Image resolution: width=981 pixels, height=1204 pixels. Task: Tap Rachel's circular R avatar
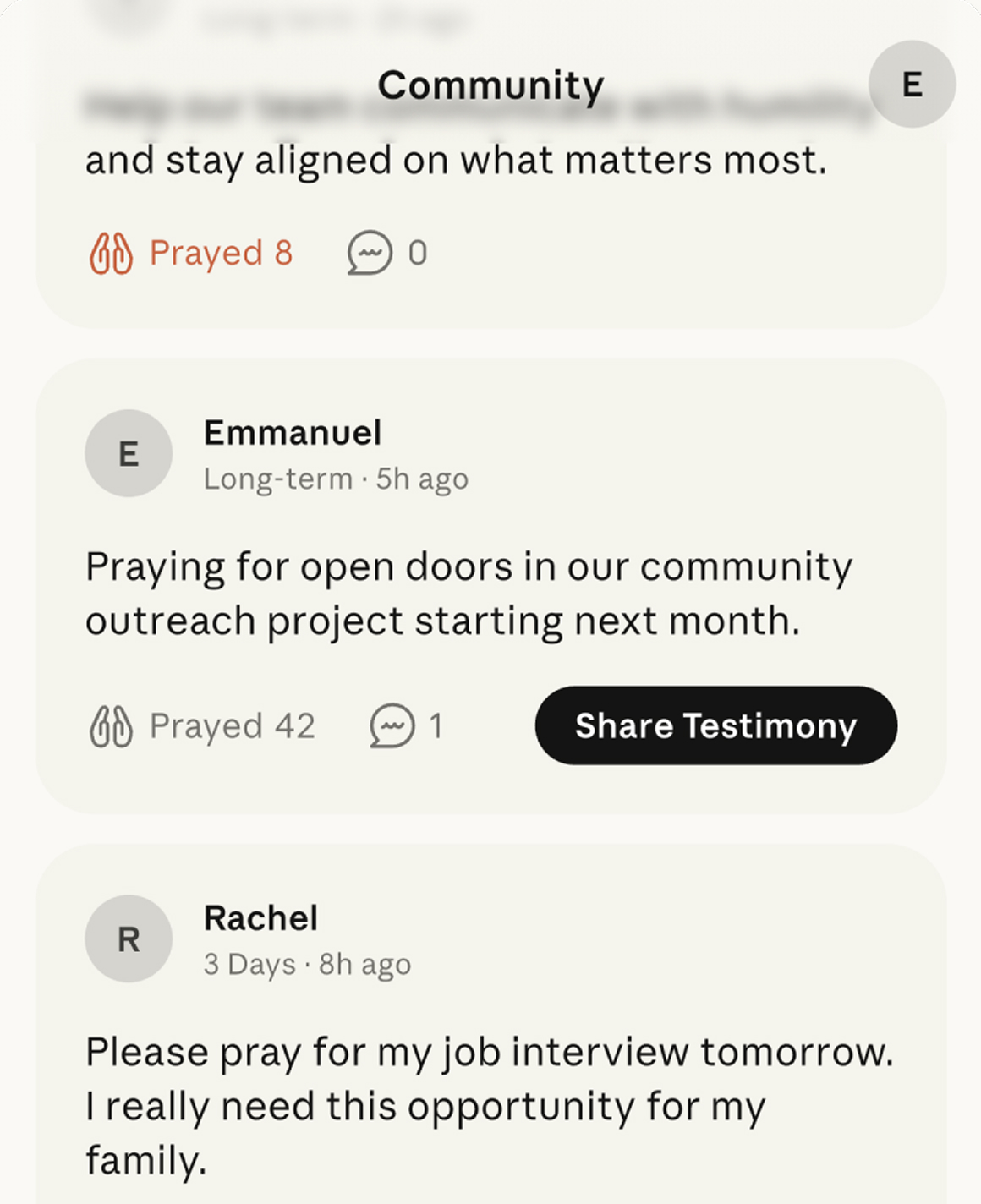click(x=129, y=939)
